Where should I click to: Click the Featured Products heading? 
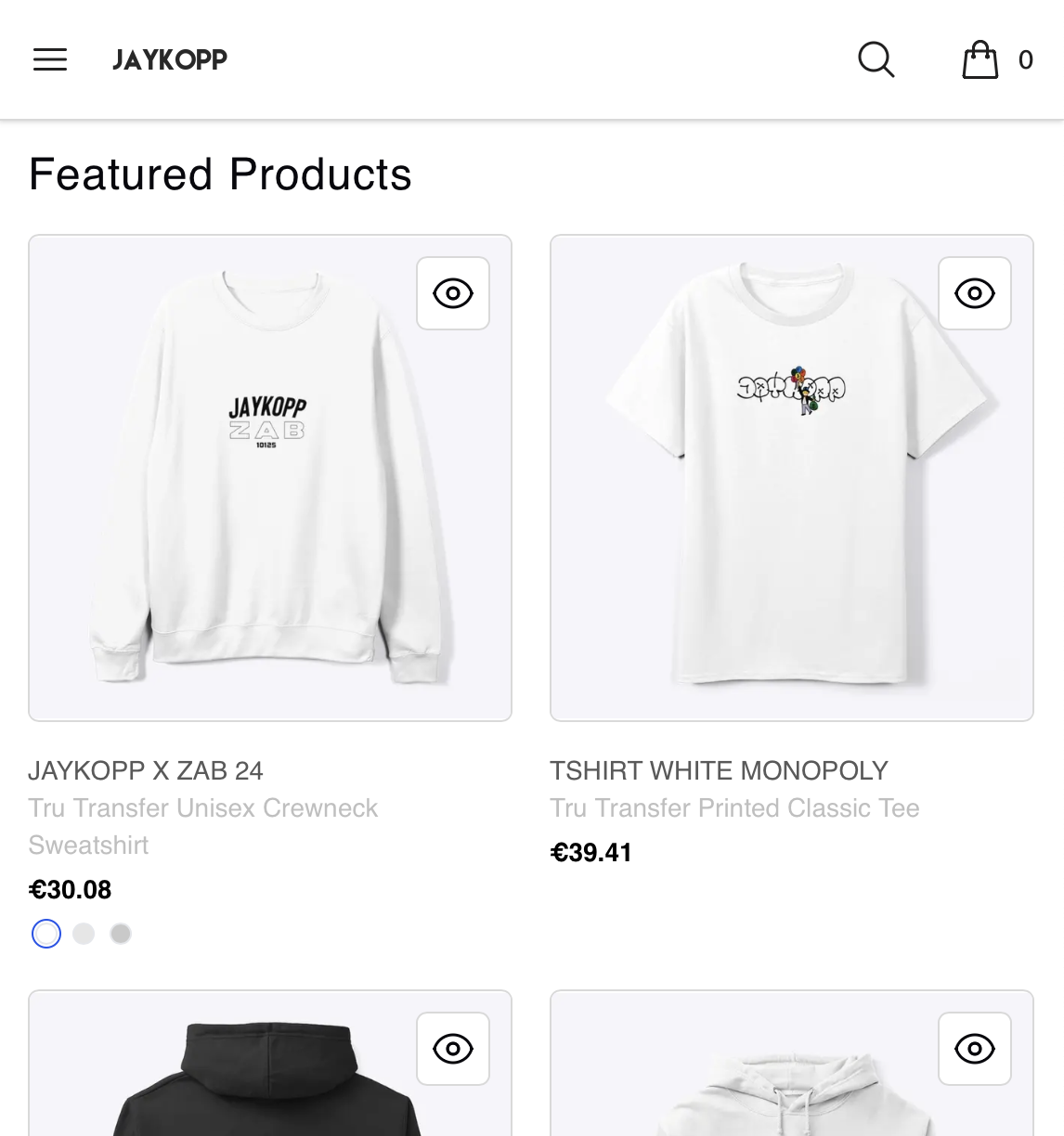[x=220, y=174]
